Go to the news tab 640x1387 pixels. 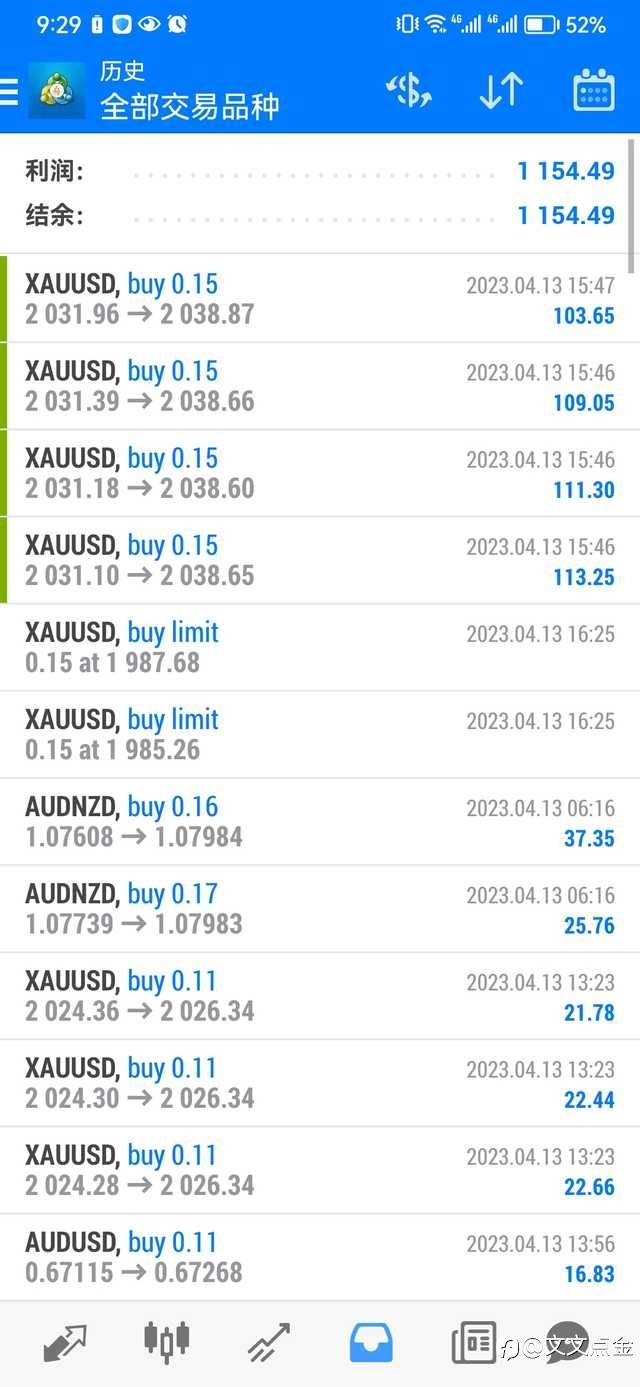[474, 1342]
